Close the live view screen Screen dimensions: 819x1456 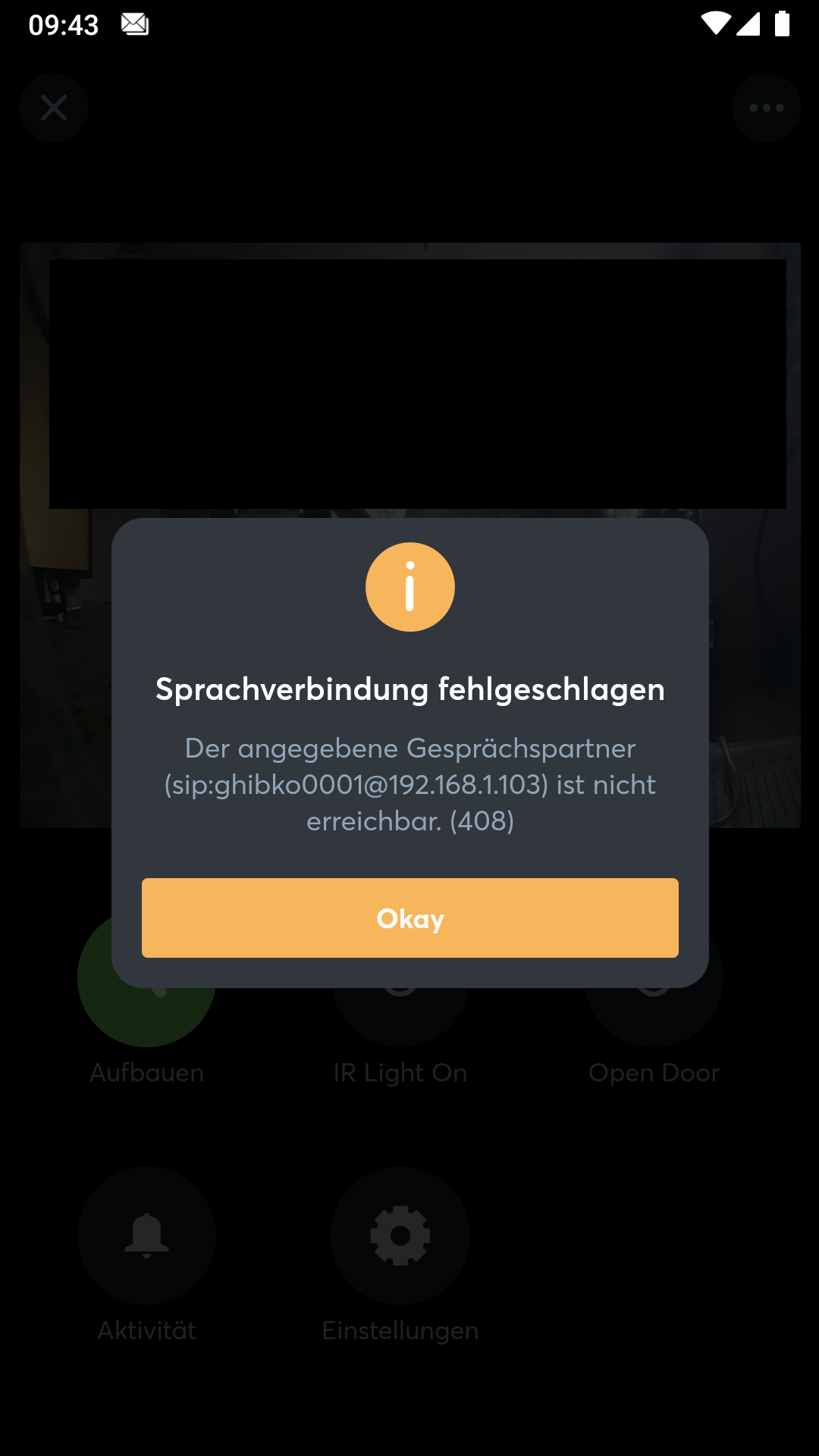coord(54,108)
